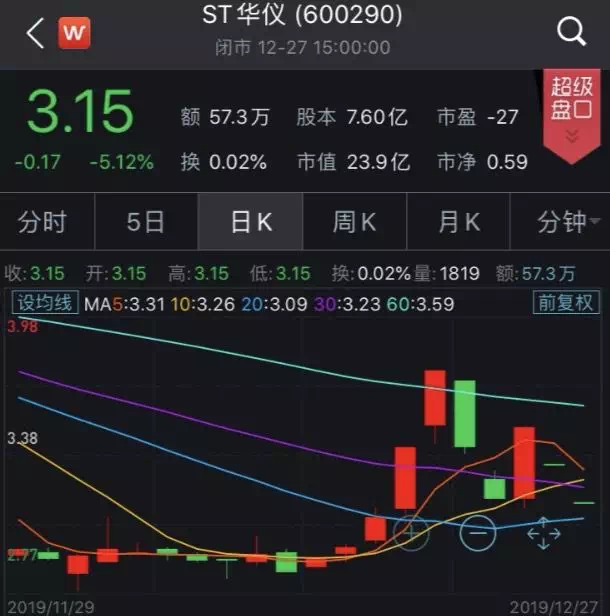Switch to the 月K chart tab
Image resolution: width=610 pixels, height=616 pixels.
click(459, 222)
